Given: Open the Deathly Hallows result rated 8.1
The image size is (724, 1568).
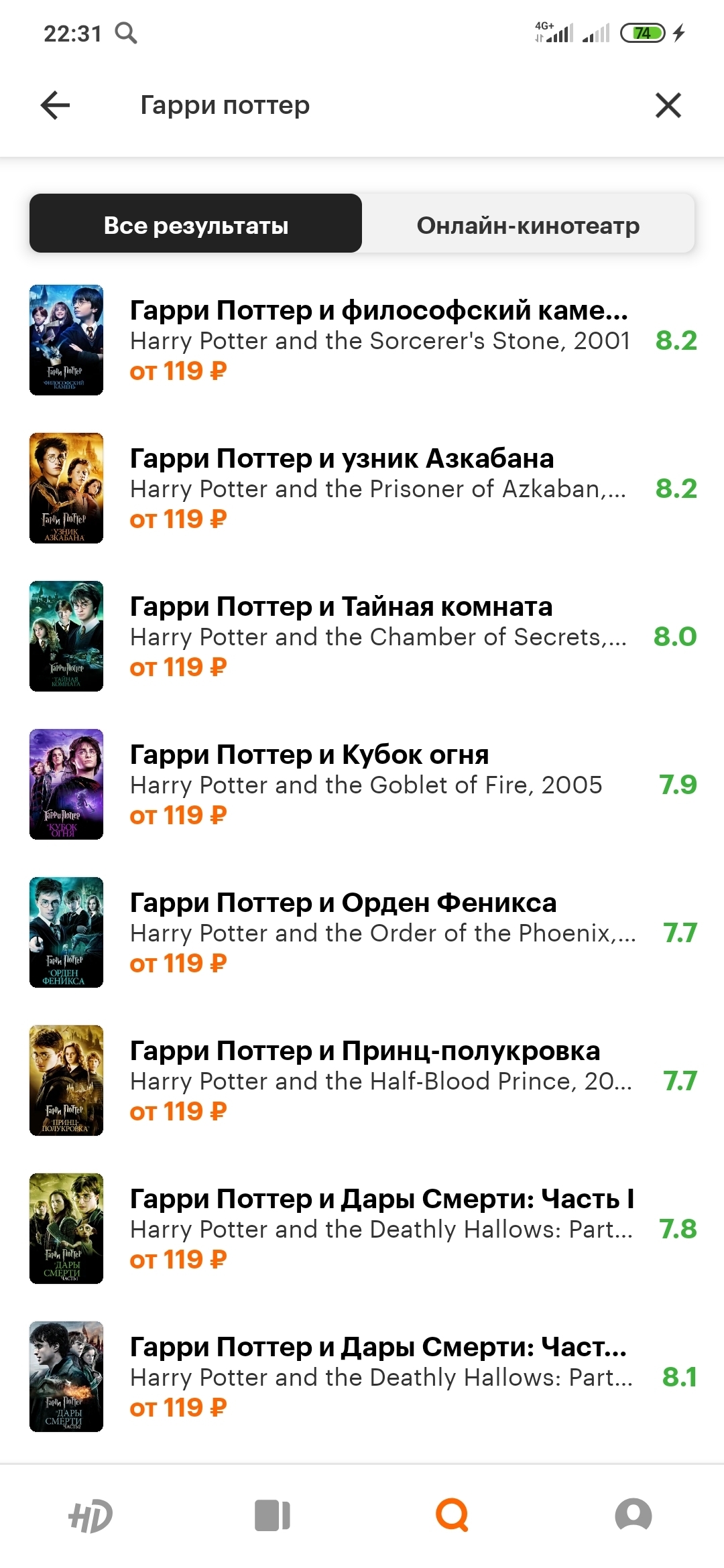Looking at the screenshot, I should (379, 1376).
